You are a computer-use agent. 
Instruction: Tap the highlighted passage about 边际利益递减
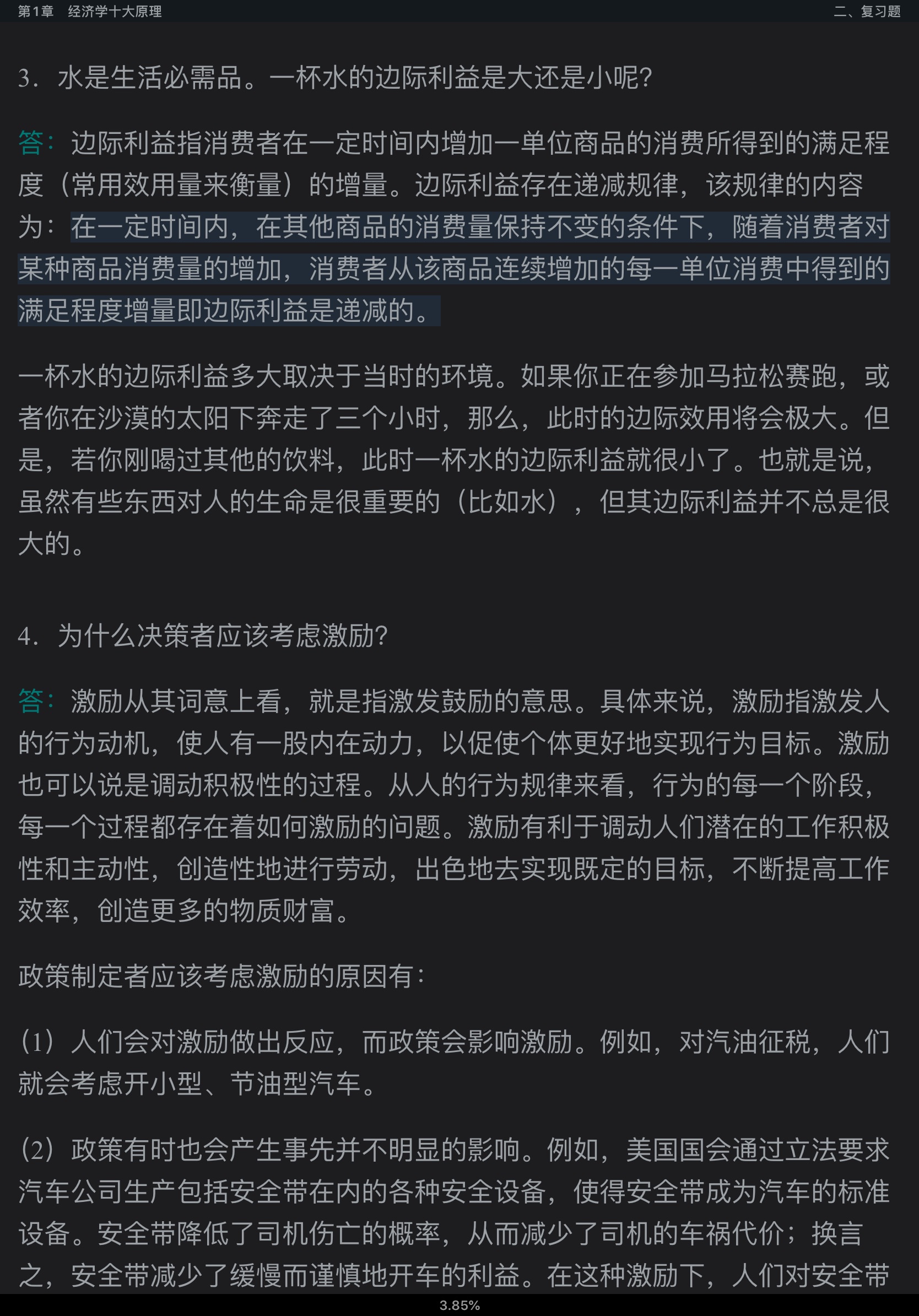[x=453, y=269]
